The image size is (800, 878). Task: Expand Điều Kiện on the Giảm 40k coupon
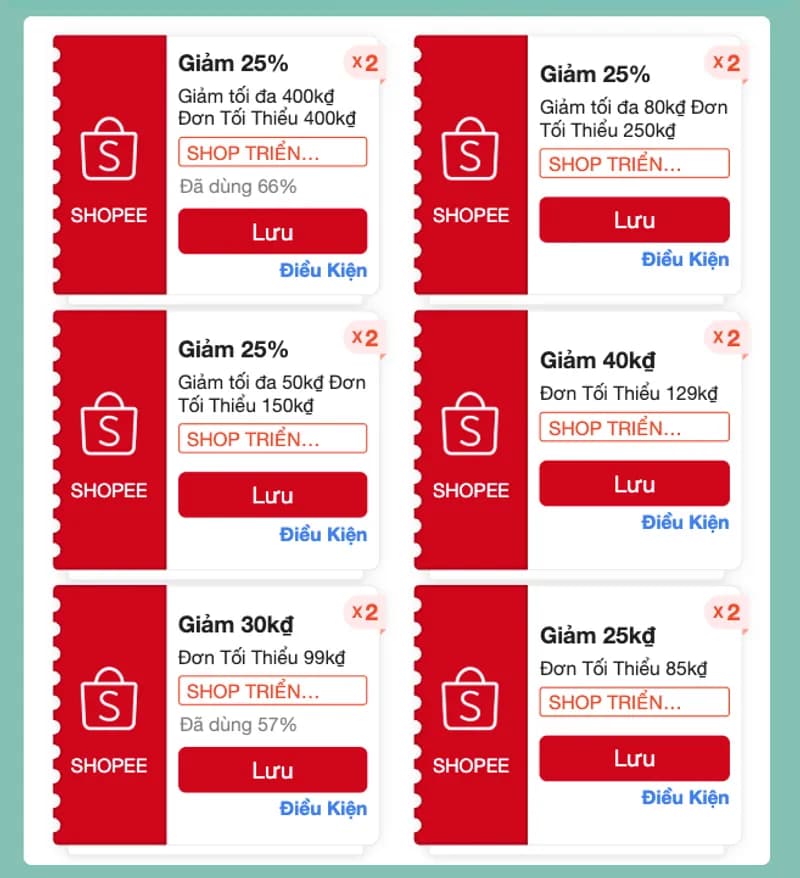pyautogui.click(x=685, y=521)
